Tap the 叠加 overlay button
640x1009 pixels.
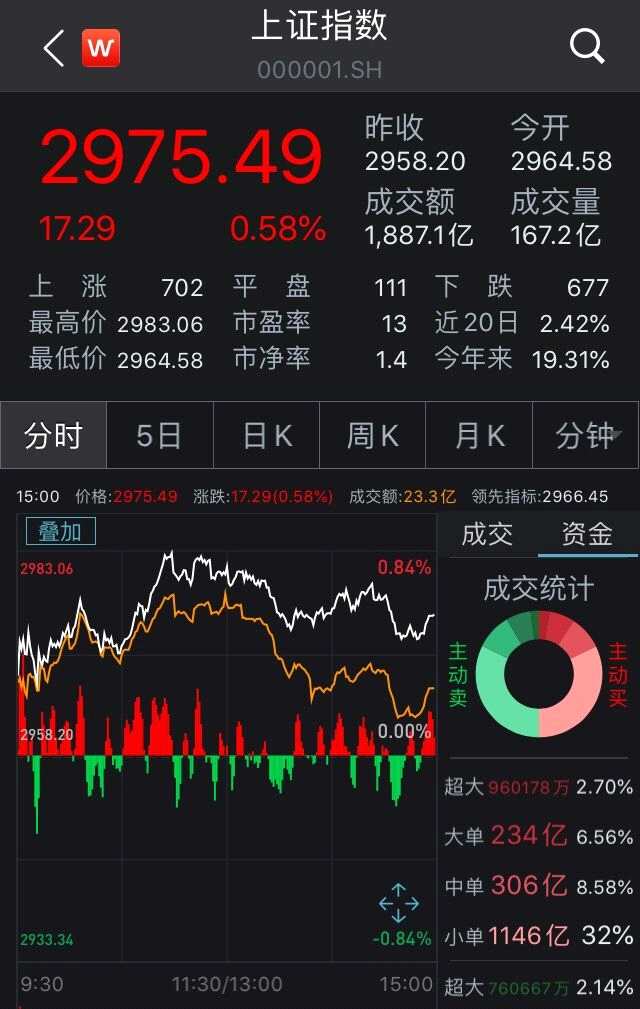[60, 531]
